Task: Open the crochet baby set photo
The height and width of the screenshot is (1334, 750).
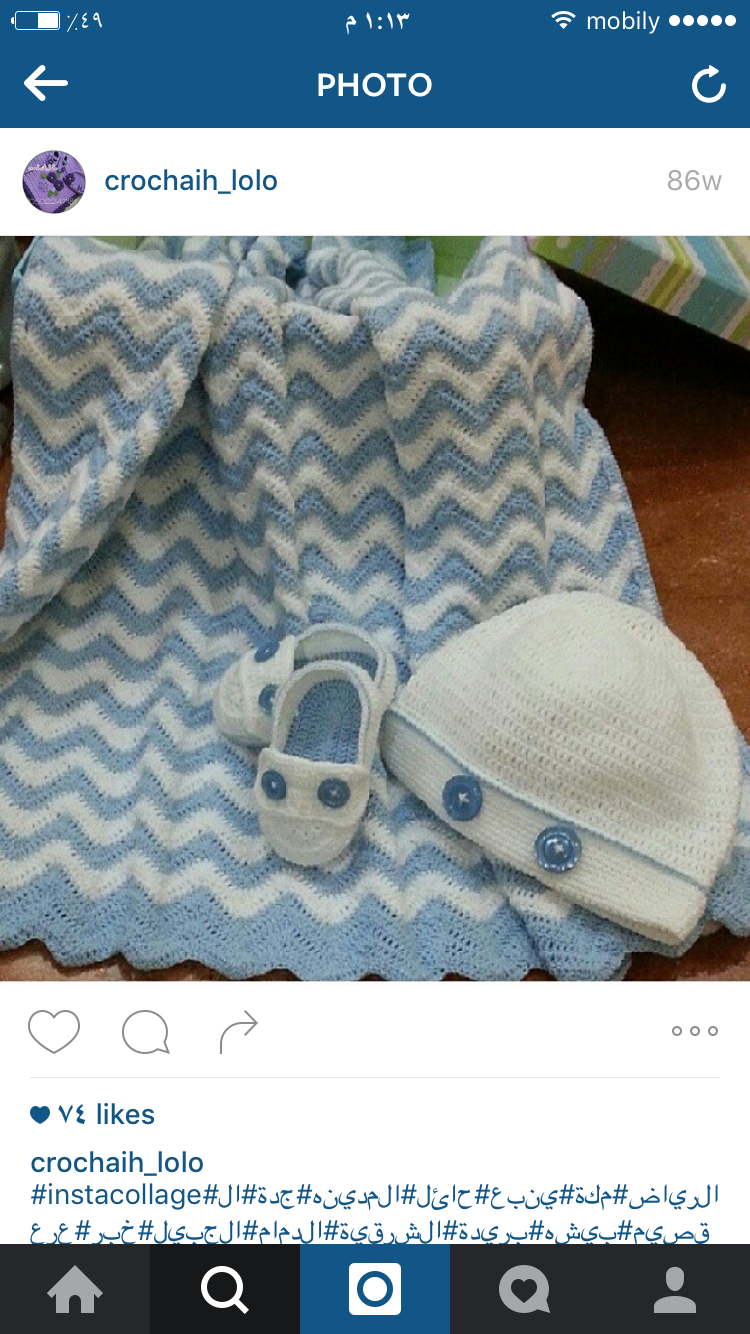Action: [x=375, y=608]
